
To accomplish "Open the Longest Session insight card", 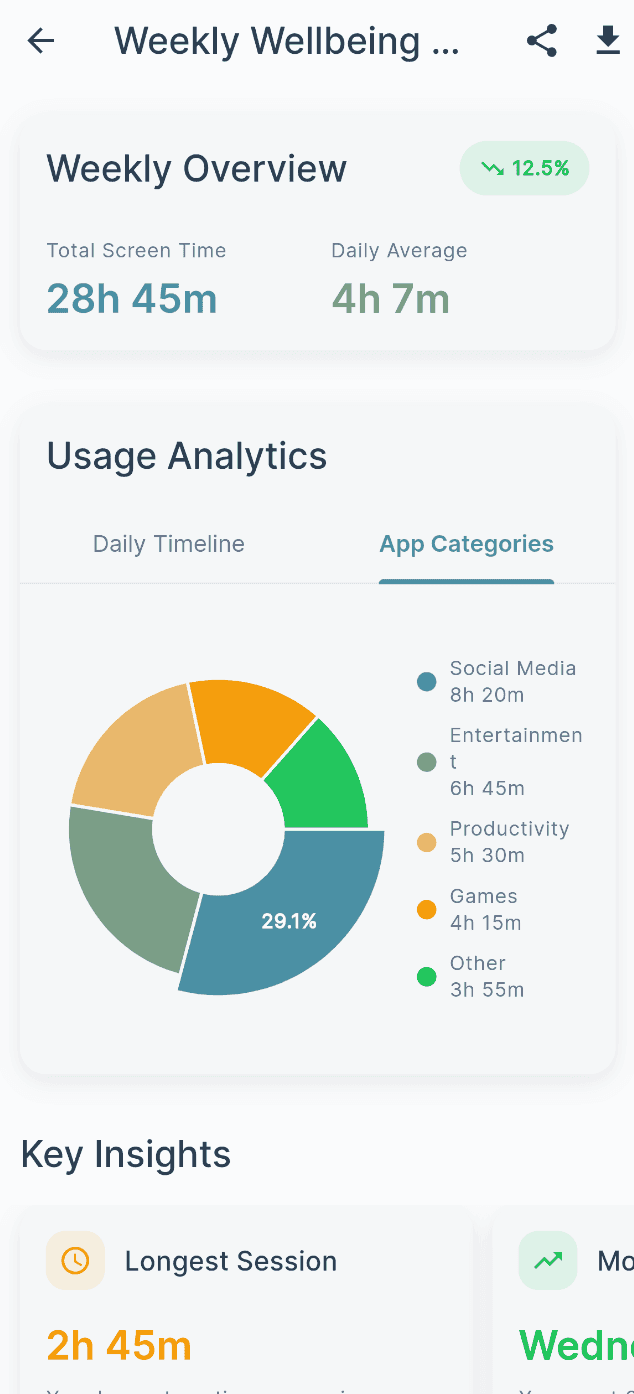I will tap(246, 1300).
